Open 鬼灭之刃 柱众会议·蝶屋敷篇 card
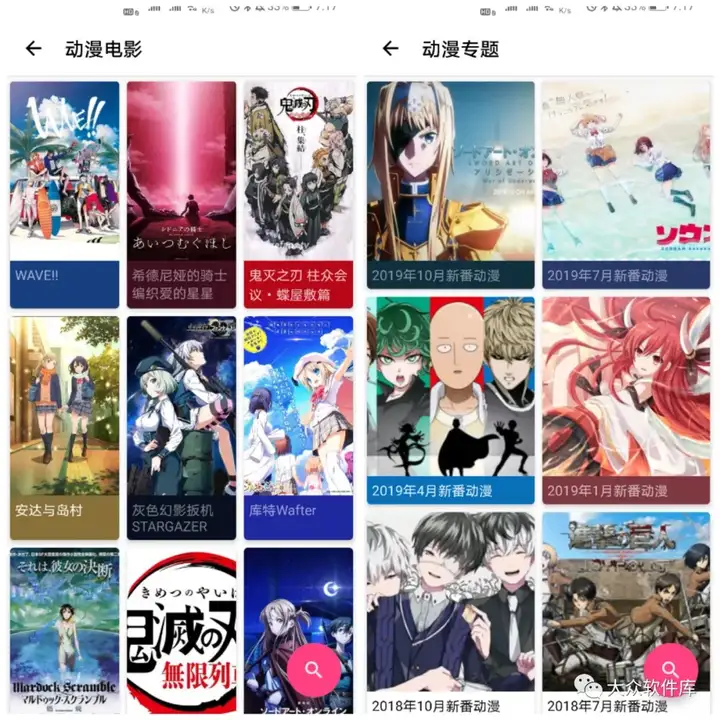The image size is (720, 720). (x=298, y=180)
